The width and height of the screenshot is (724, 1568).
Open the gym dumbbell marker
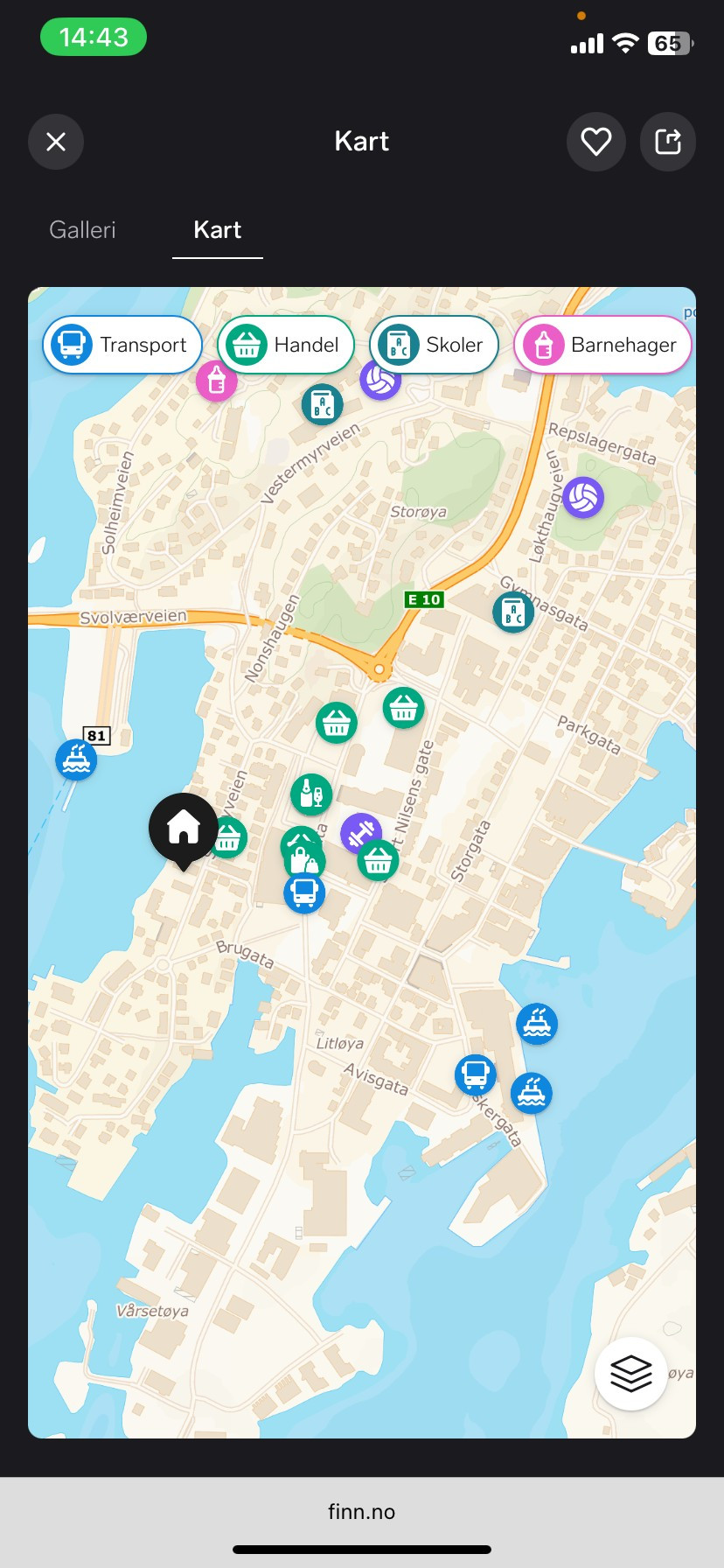[x=360, y=832]
